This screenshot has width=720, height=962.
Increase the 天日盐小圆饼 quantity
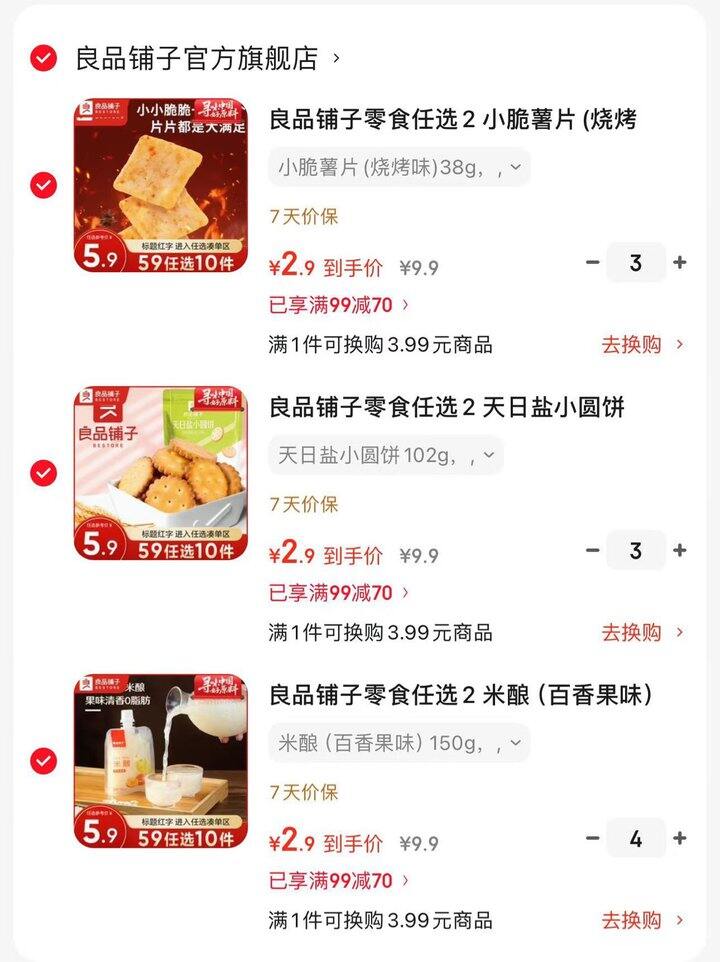tap(680, 550)
